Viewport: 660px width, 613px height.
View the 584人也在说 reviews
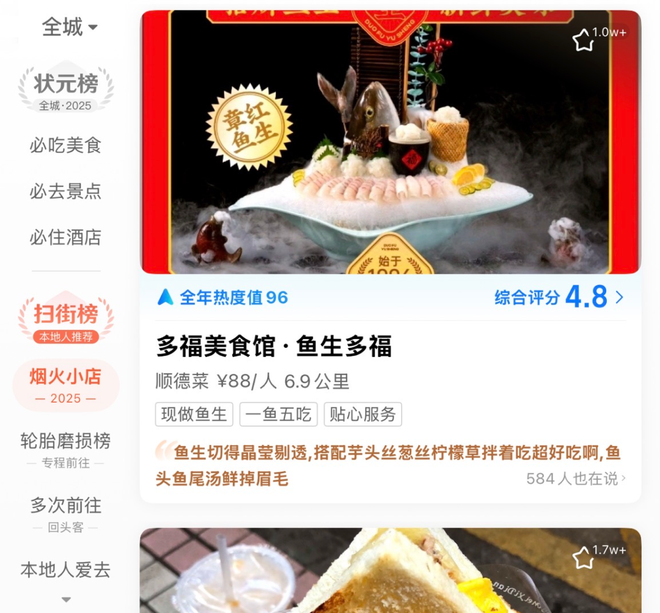(x=576, y=479)
